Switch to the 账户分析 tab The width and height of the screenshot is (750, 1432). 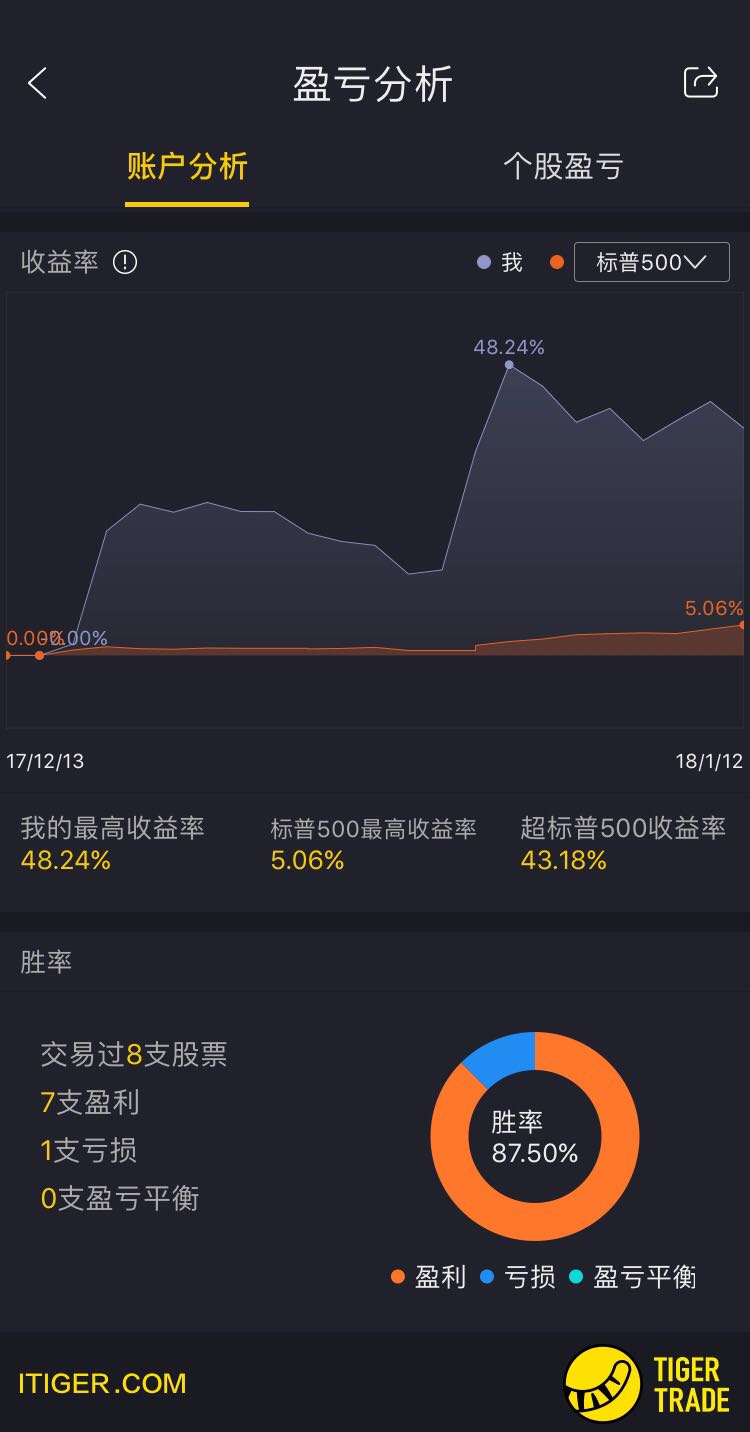coord(187,166)
